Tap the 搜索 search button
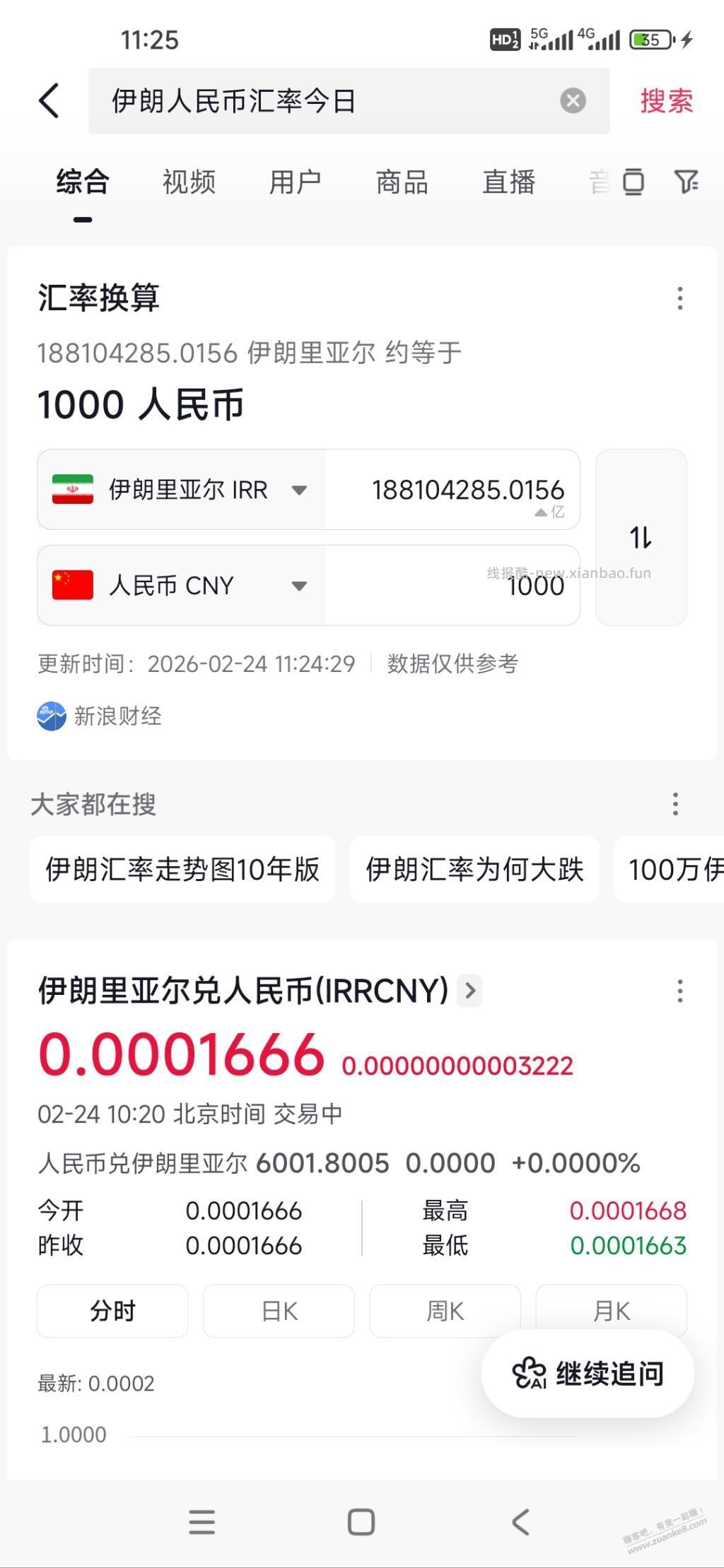This screenshot has width=724, height=1568. click(x=665, y=101)
